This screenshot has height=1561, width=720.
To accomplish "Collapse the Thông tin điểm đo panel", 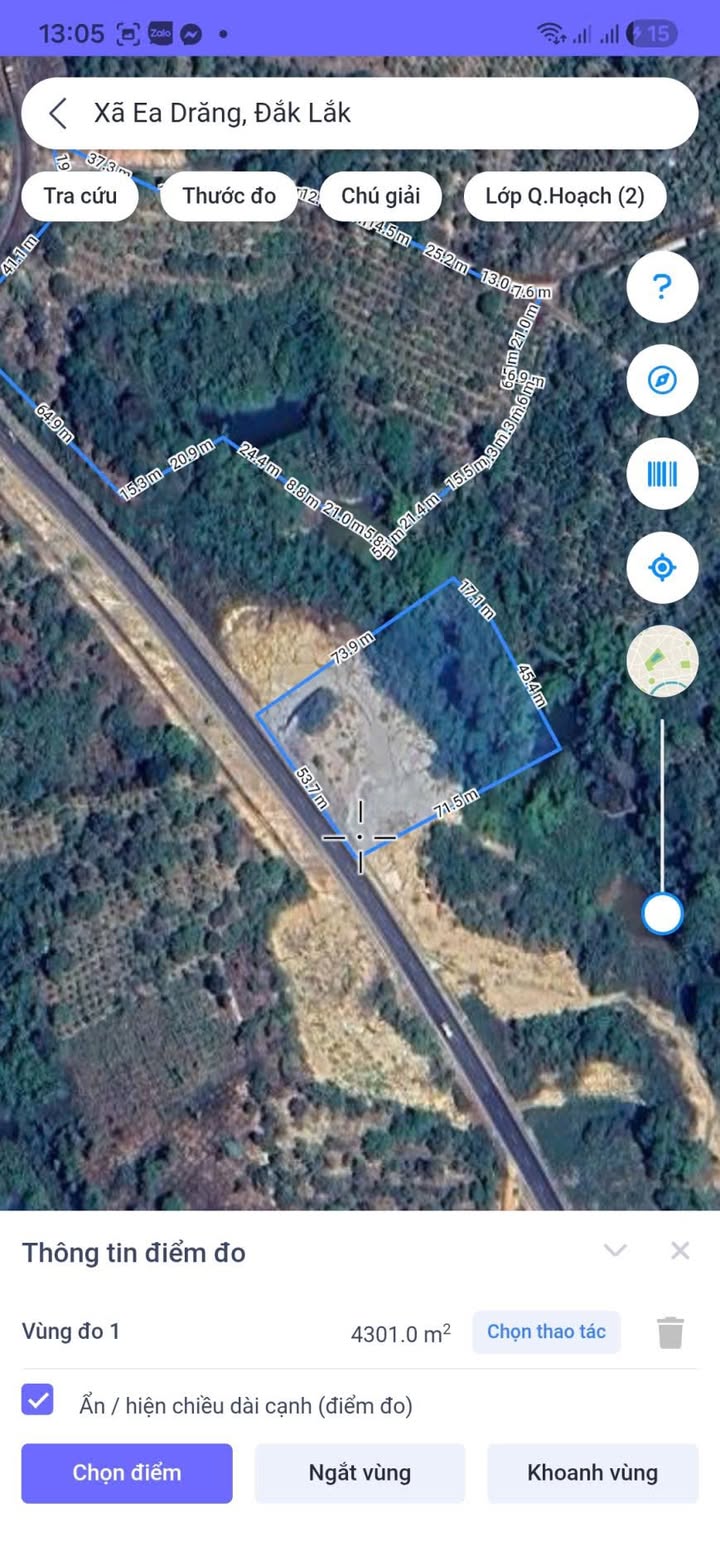I will 615,1250.
